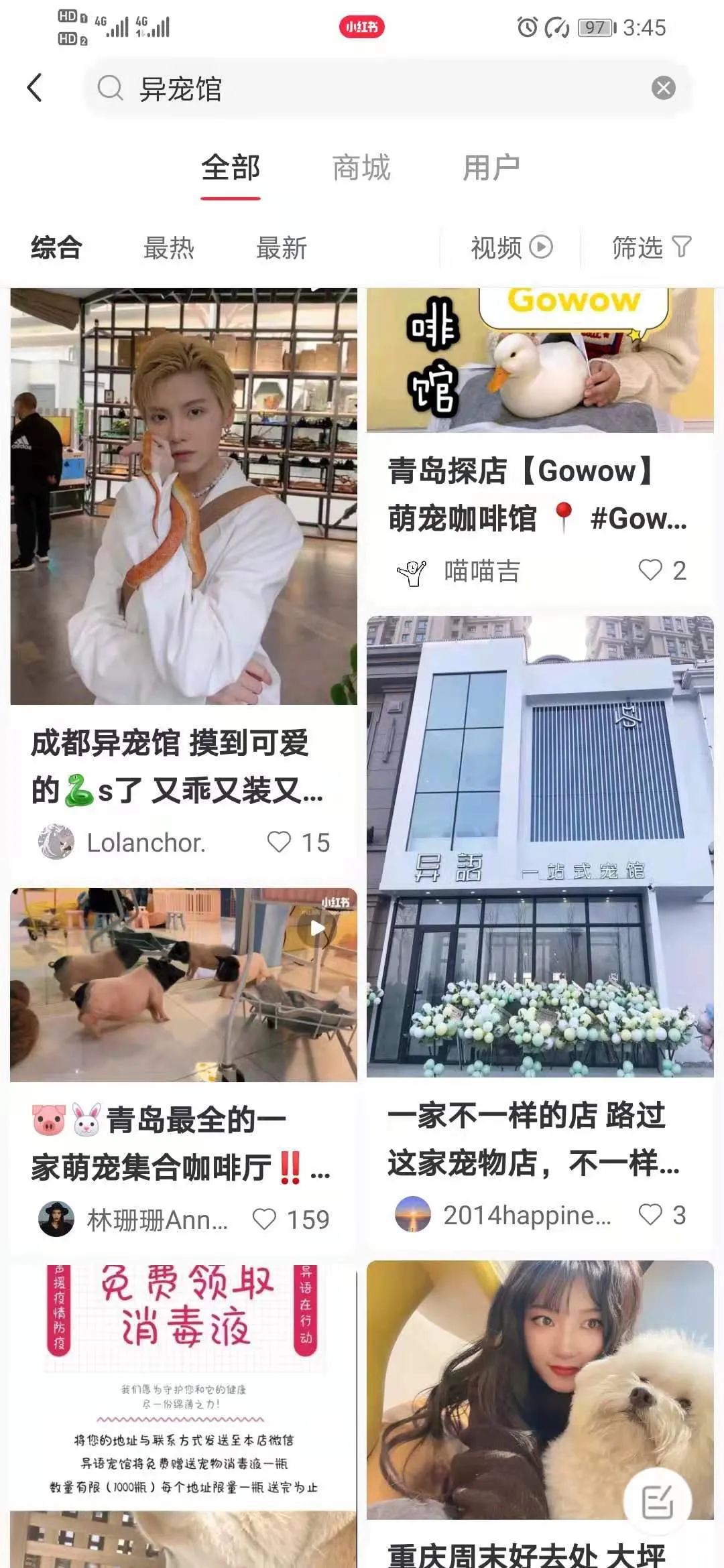
Task: Open the 筛选 filter options
Action: point(651,247)
